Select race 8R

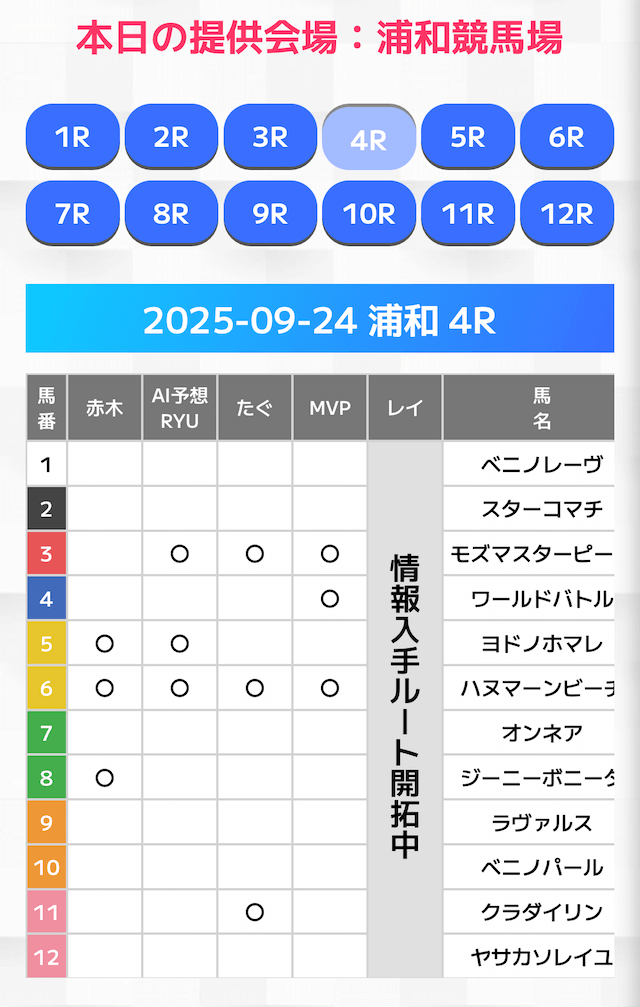171,213
